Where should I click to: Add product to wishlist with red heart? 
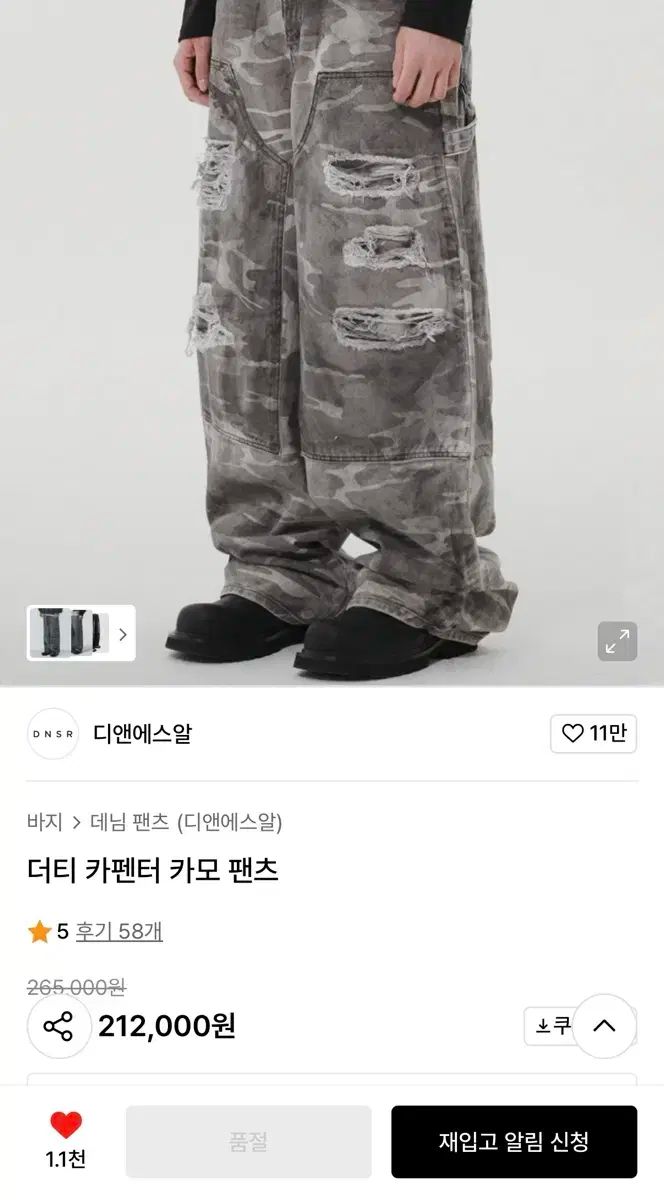[65, 1126]
